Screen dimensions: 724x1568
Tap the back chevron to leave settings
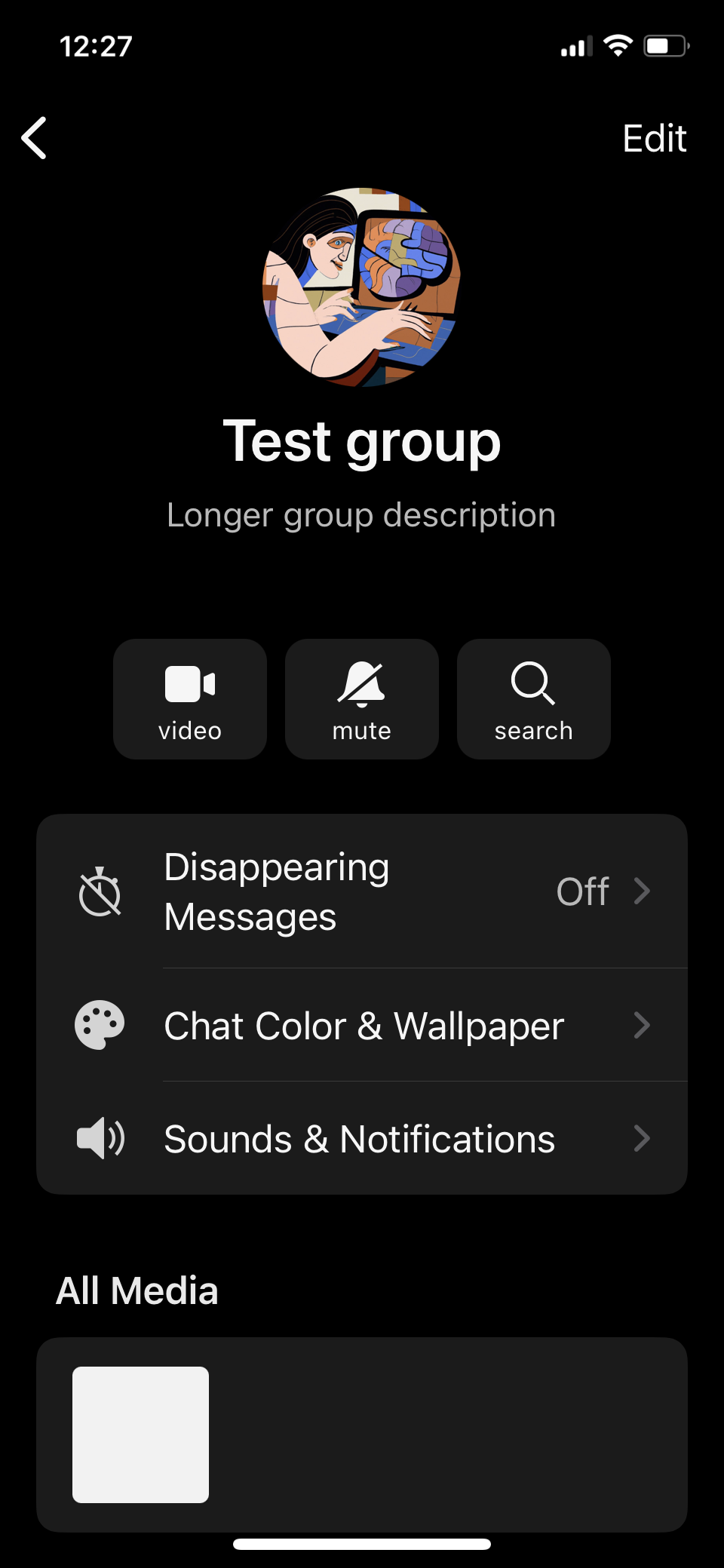pos(34,138)
